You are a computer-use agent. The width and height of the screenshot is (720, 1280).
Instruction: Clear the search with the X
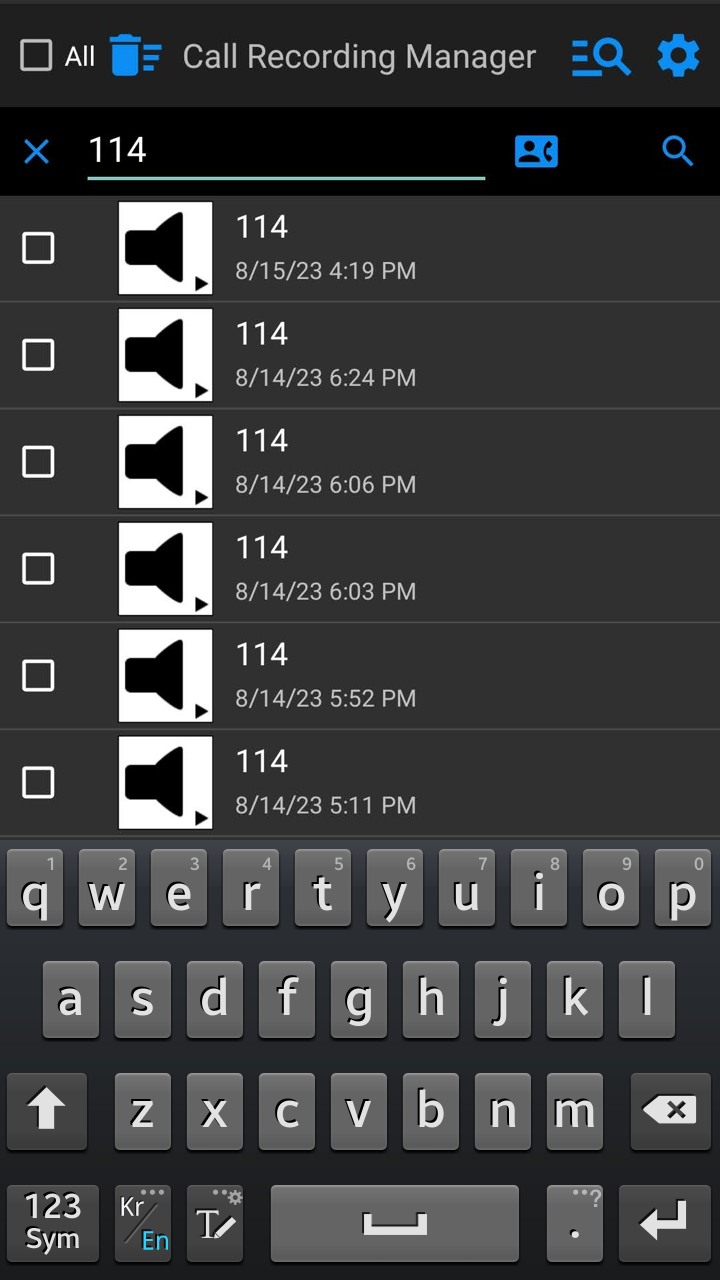[x=37, y=152]
